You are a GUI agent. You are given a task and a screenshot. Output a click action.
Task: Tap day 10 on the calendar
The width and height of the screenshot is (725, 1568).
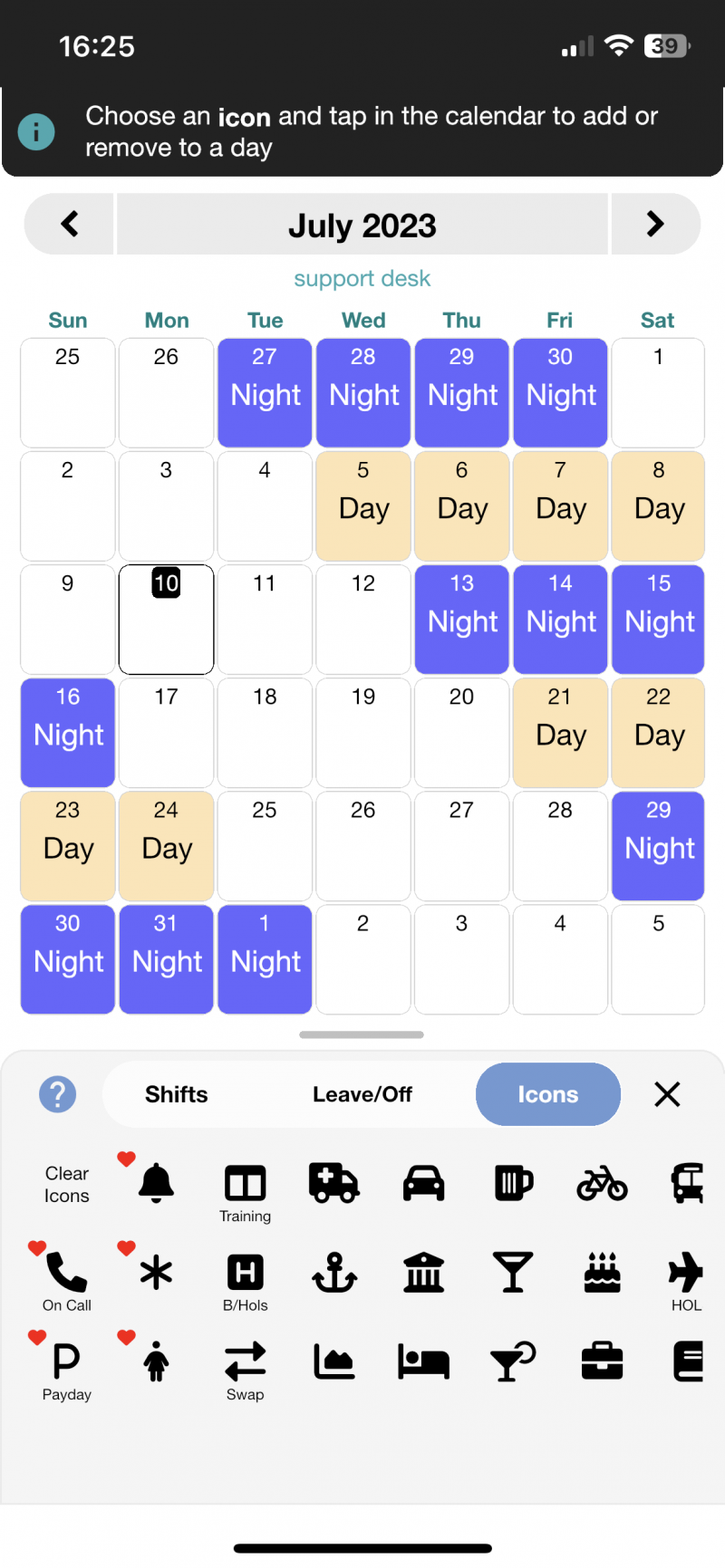(166, 620)
